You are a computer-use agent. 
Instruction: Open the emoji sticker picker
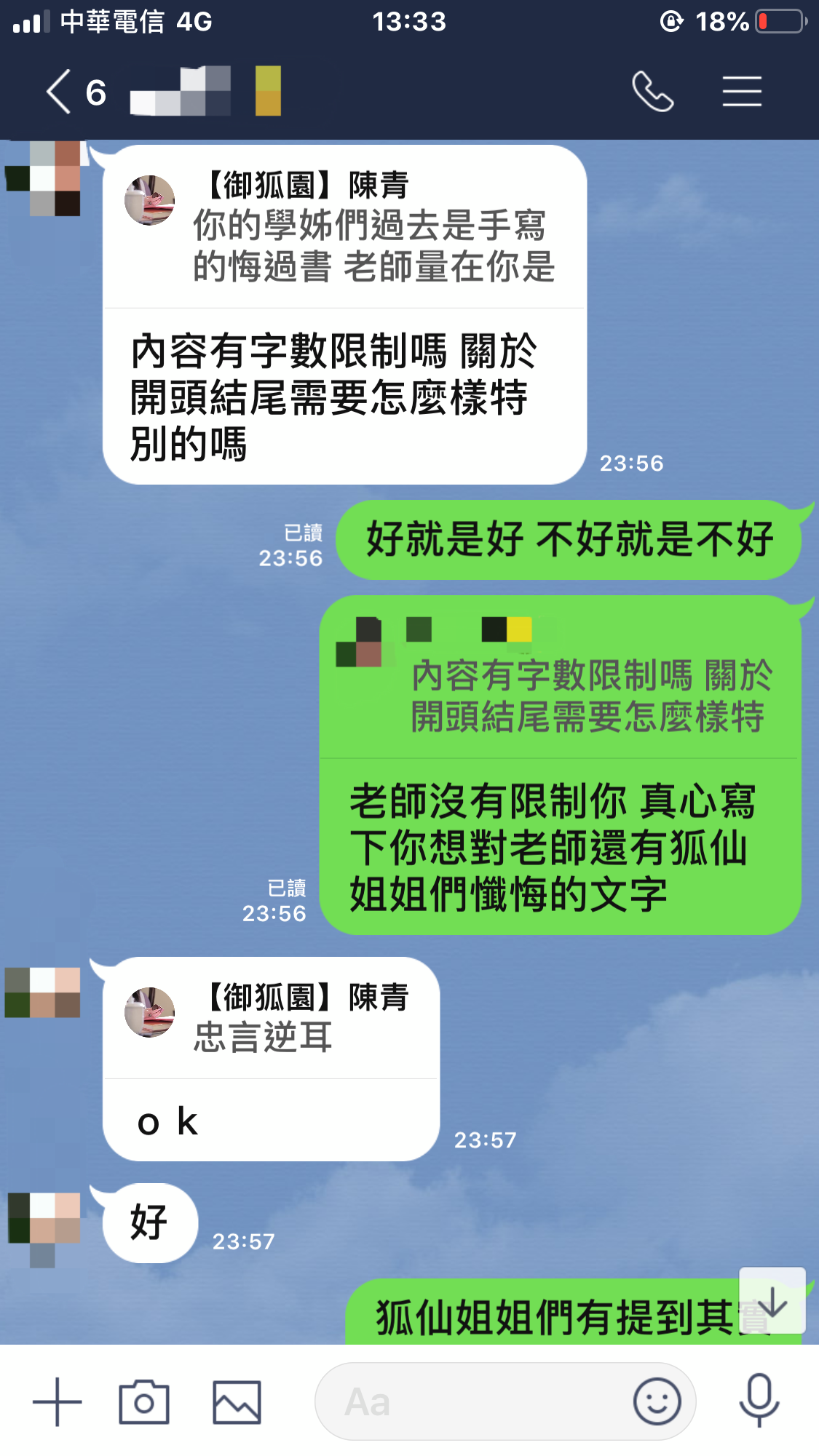click(657, 1401)
